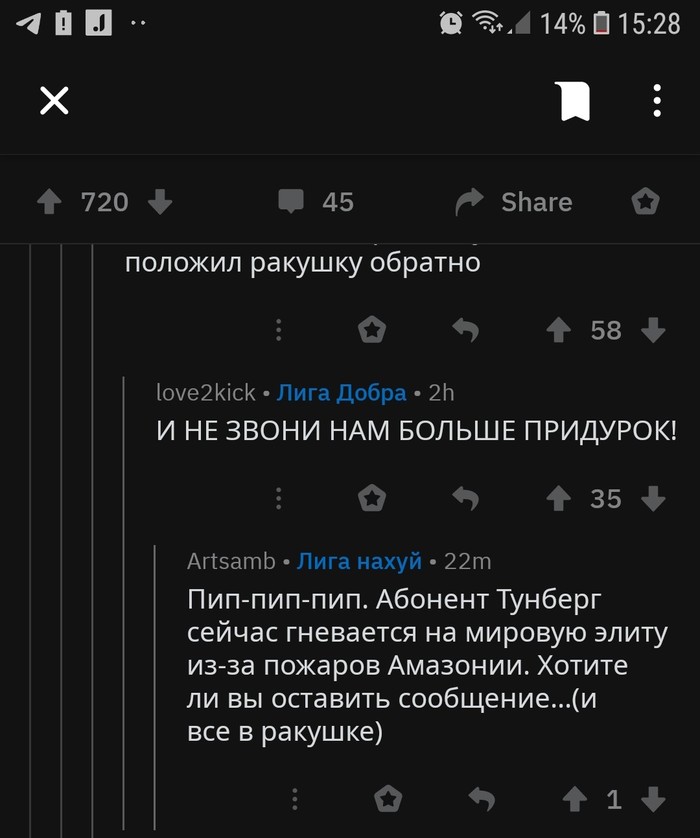This screenshot has width=700, height=838.
Task: Open options for Artsamb's comment
Action: click(295, 798)
